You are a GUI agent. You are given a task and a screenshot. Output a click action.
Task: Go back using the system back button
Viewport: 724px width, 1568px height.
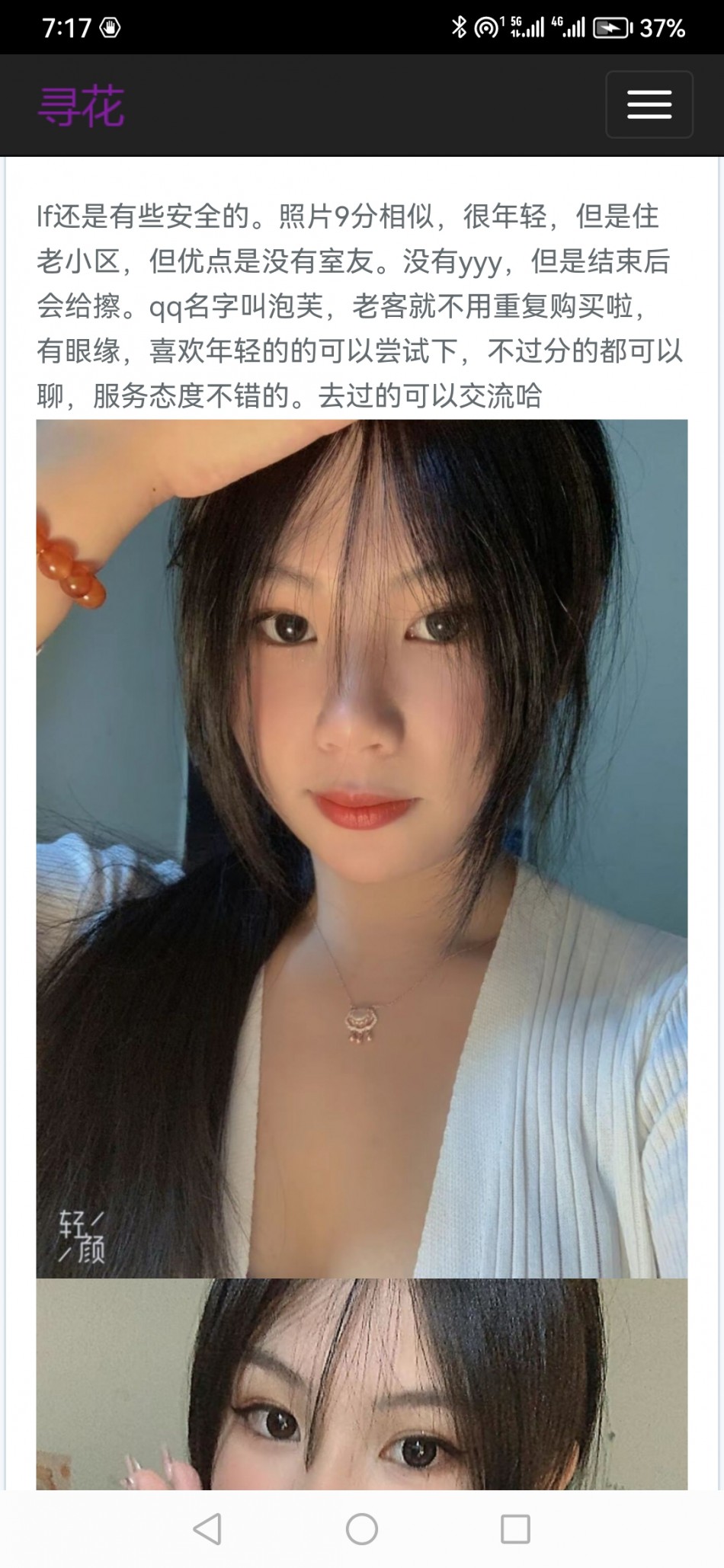tap(207, 1528)
